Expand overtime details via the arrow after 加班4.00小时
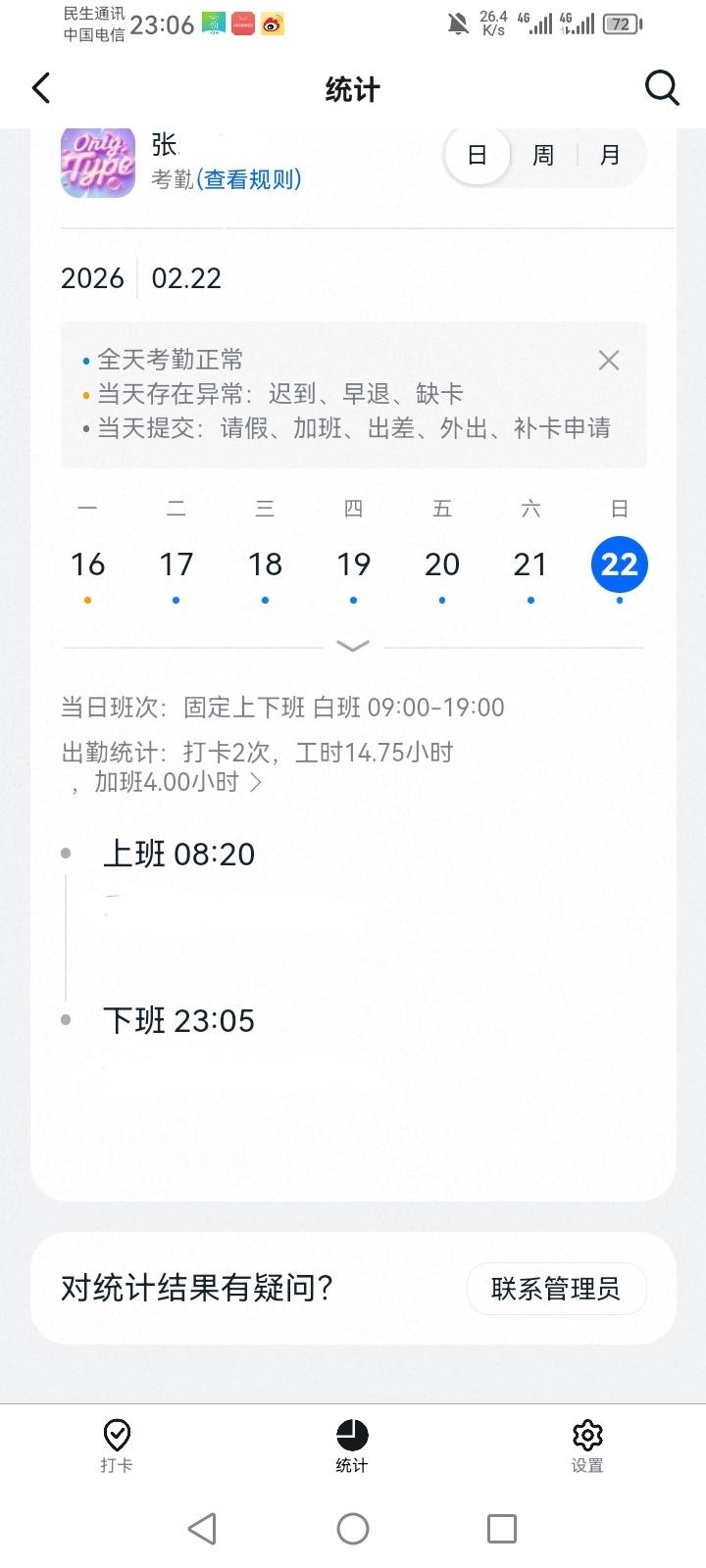Viewport: 706px width, 1568px height. point(256,783)
